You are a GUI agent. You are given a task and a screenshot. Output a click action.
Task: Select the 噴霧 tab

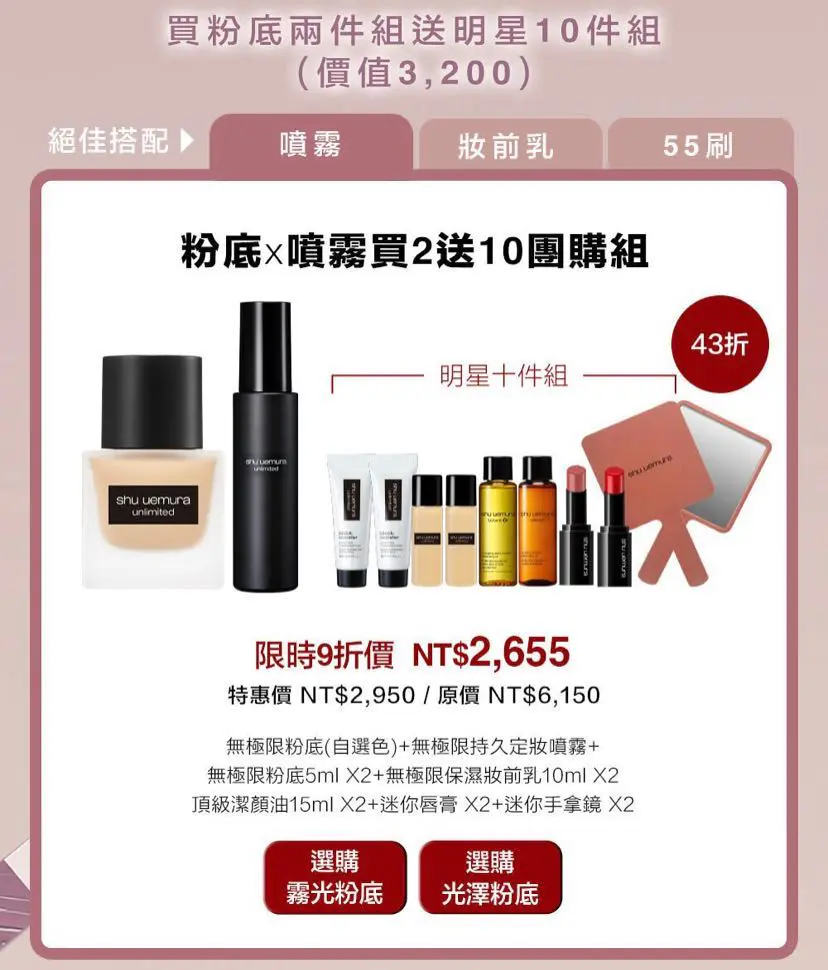[x=311, y=145]
